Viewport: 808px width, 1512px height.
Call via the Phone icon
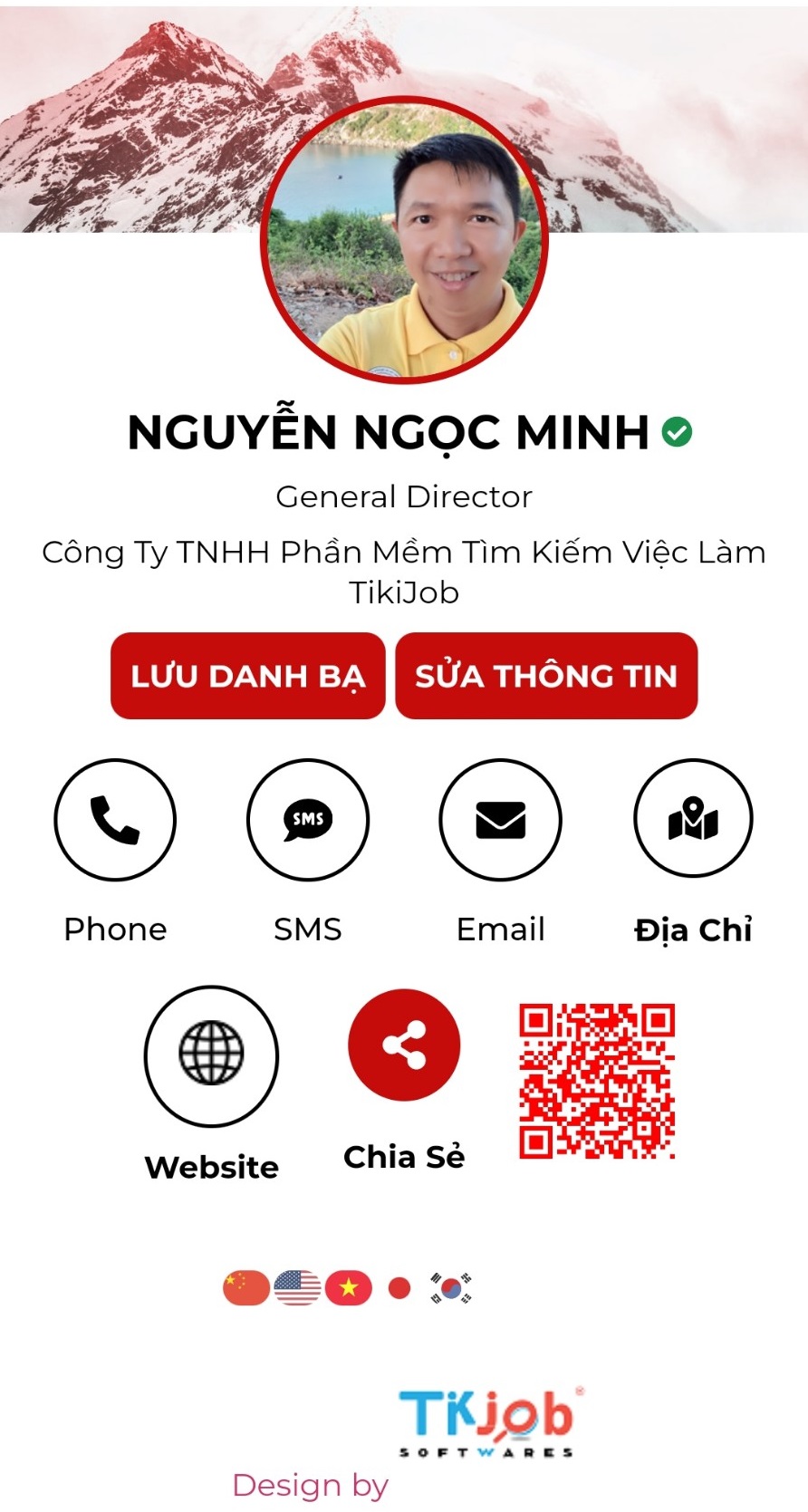click(x=115, y=819)
